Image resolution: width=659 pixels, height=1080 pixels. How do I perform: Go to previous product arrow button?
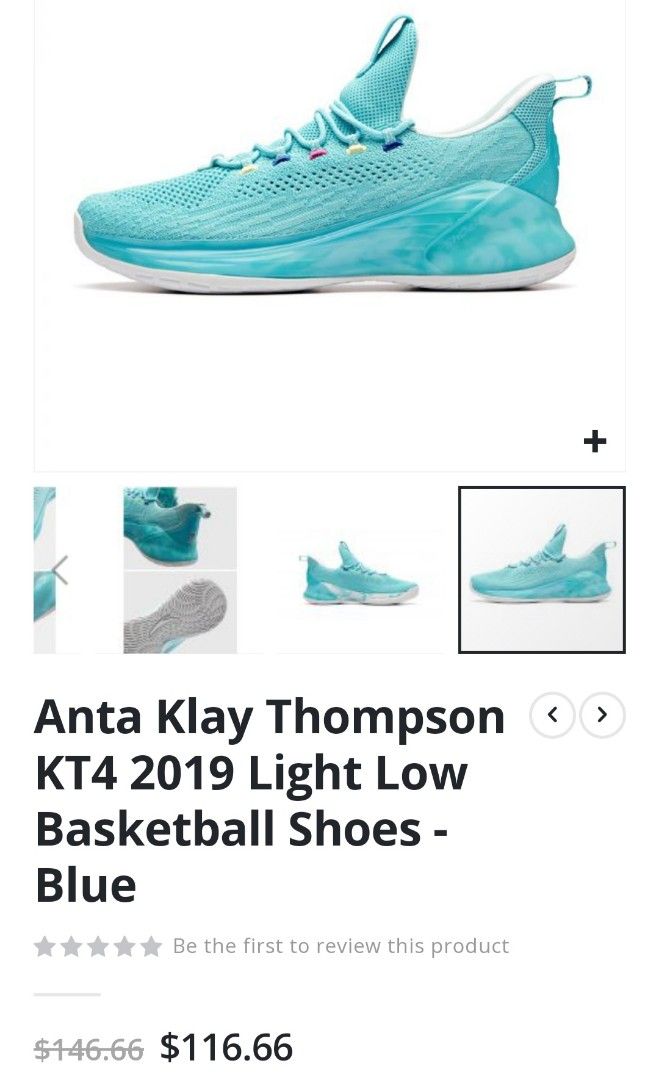(x=553, y=715)
